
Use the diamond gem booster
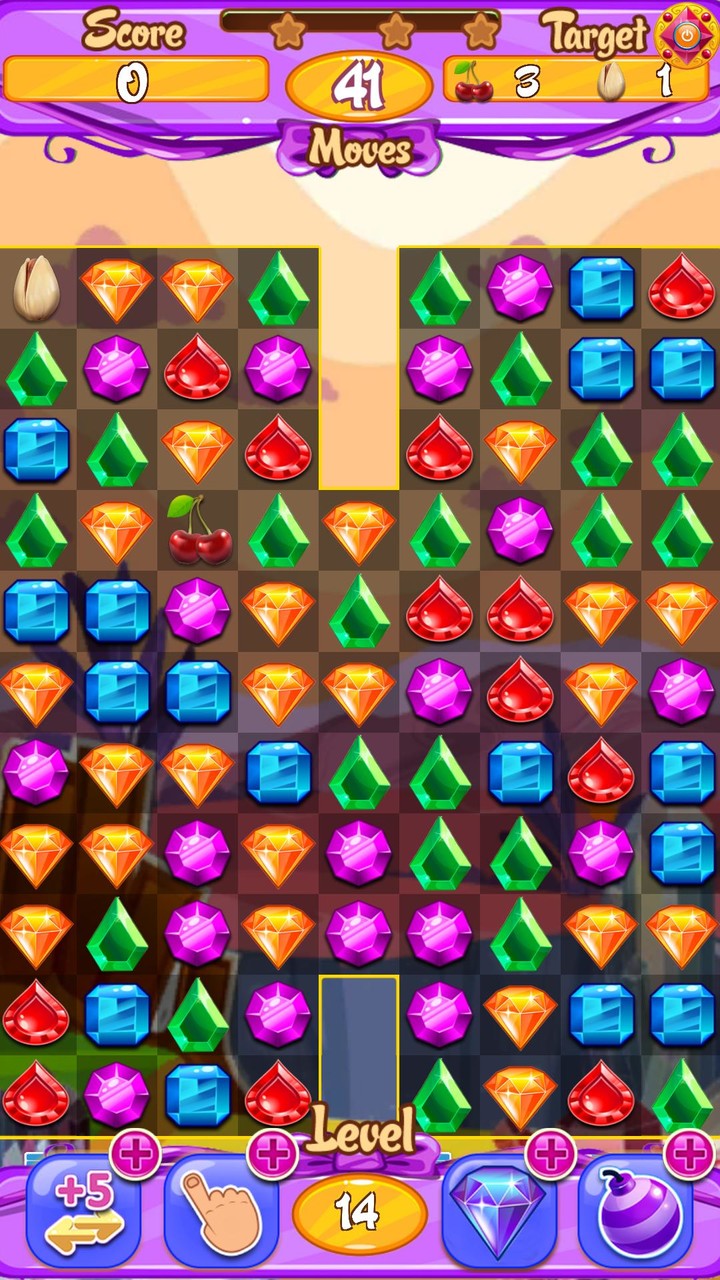point(500,1210)
